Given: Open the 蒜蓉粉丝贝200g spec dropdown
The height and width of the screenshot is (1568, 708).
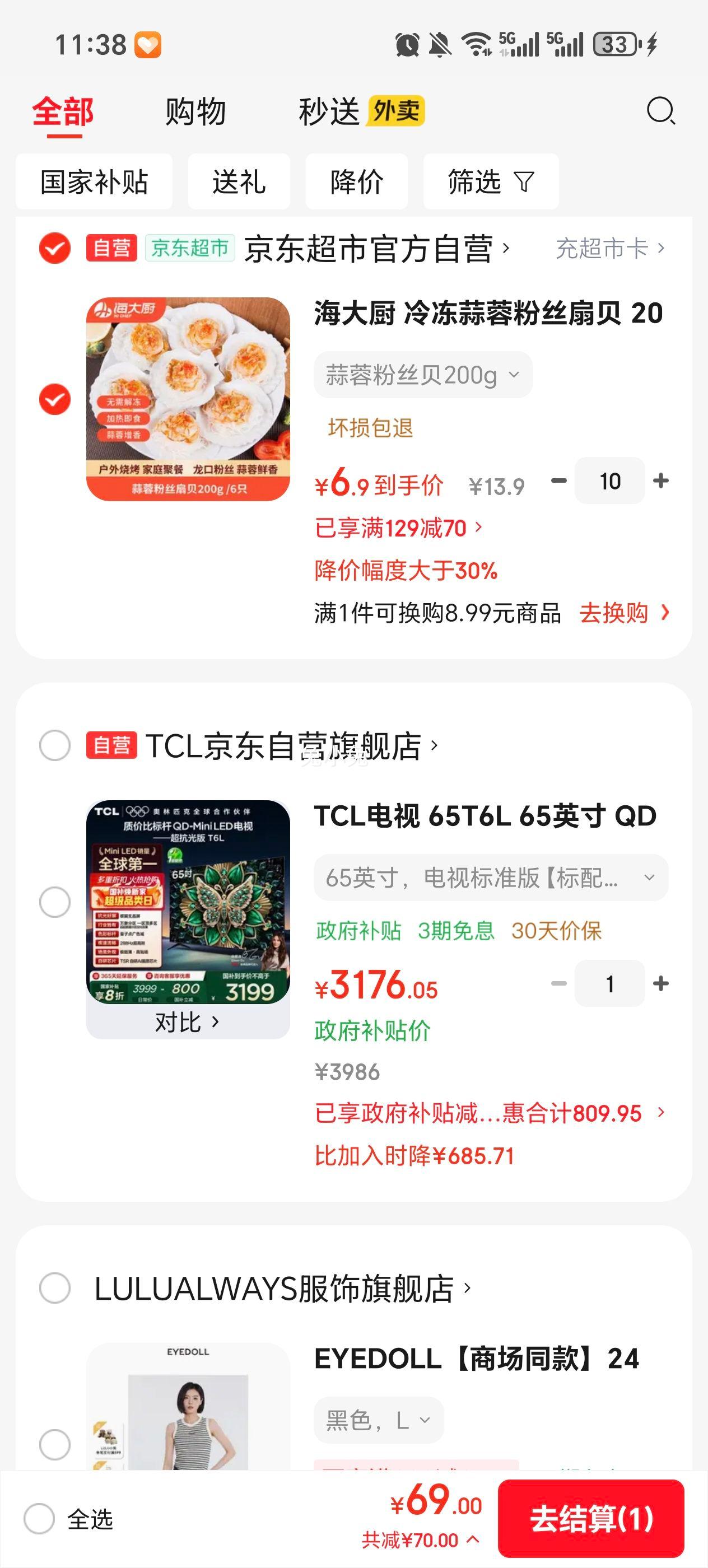Looking at the screenshot, I should tap(422, 375).
